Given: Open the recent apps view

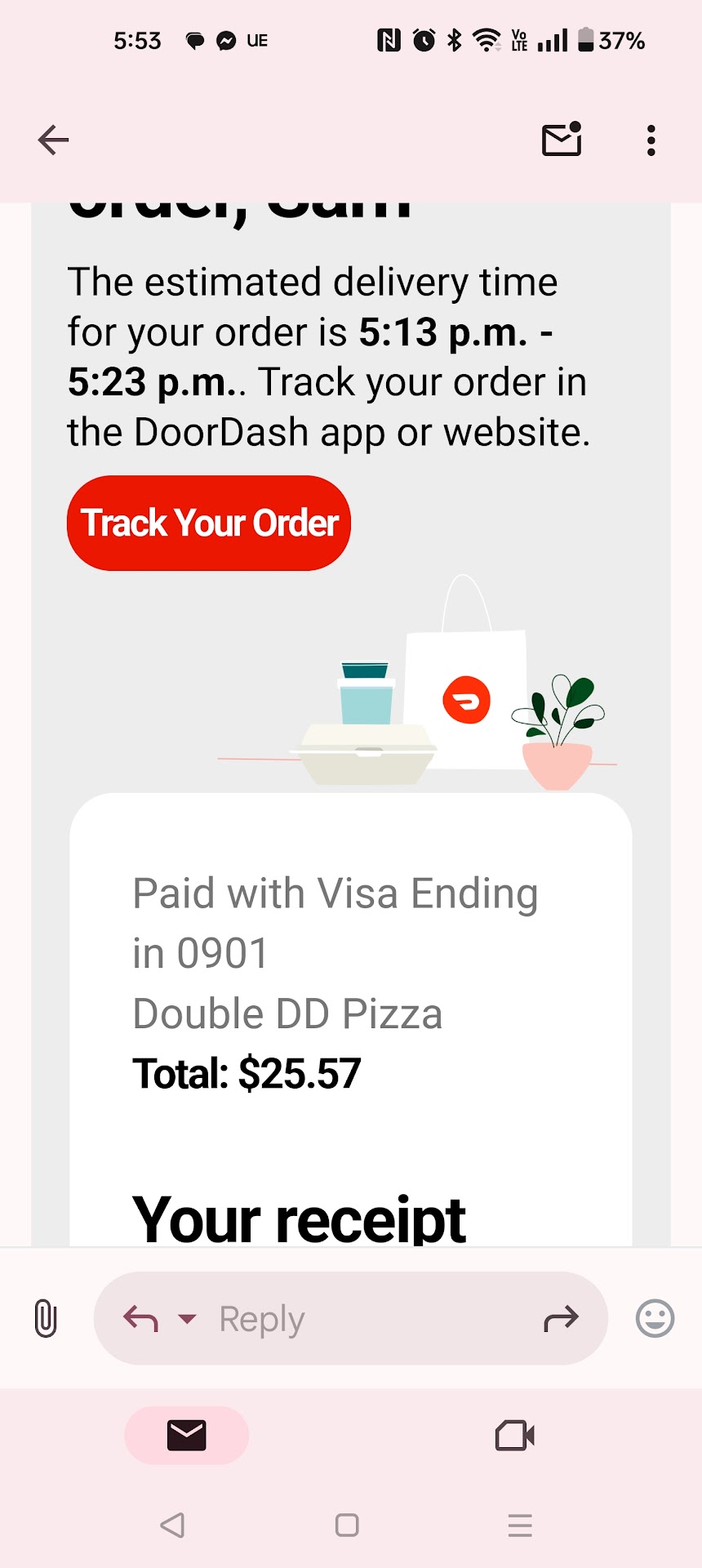Looking at the screenshot, I should click(520, 1525).
